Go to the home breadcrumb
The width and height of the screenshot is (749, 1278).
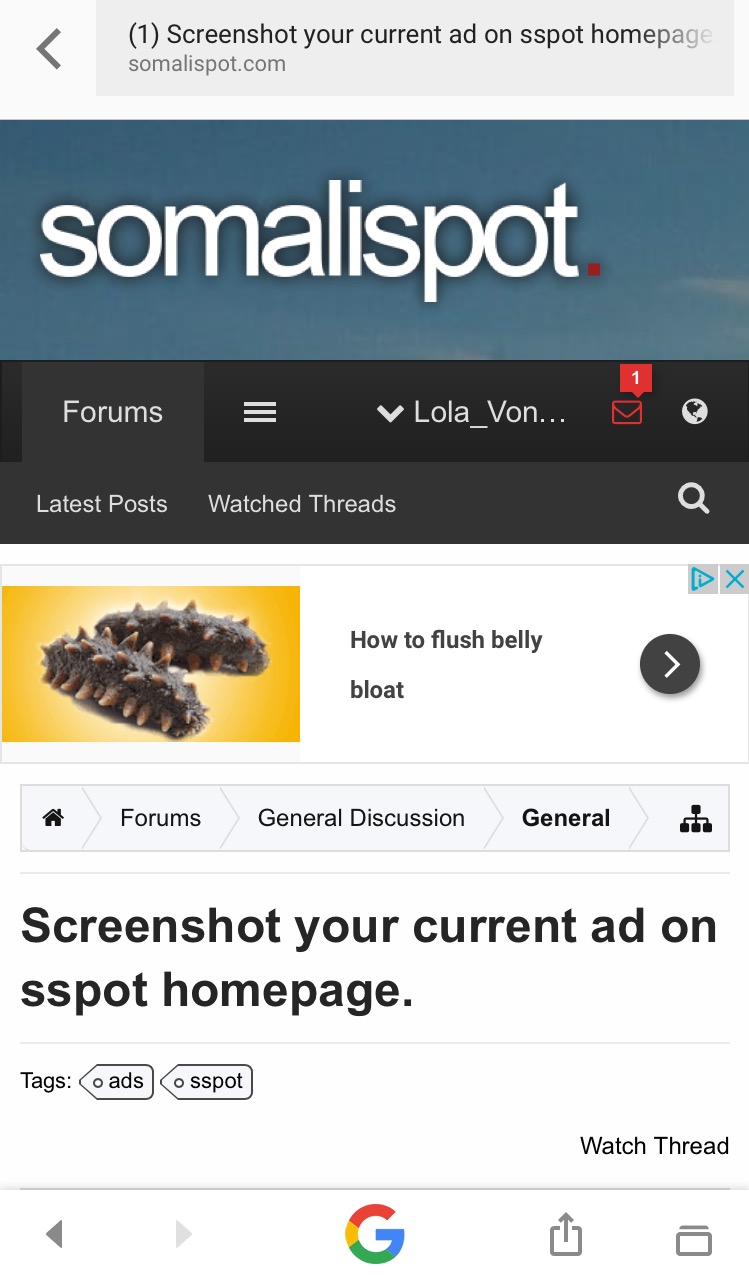click(x=54, y=818)
